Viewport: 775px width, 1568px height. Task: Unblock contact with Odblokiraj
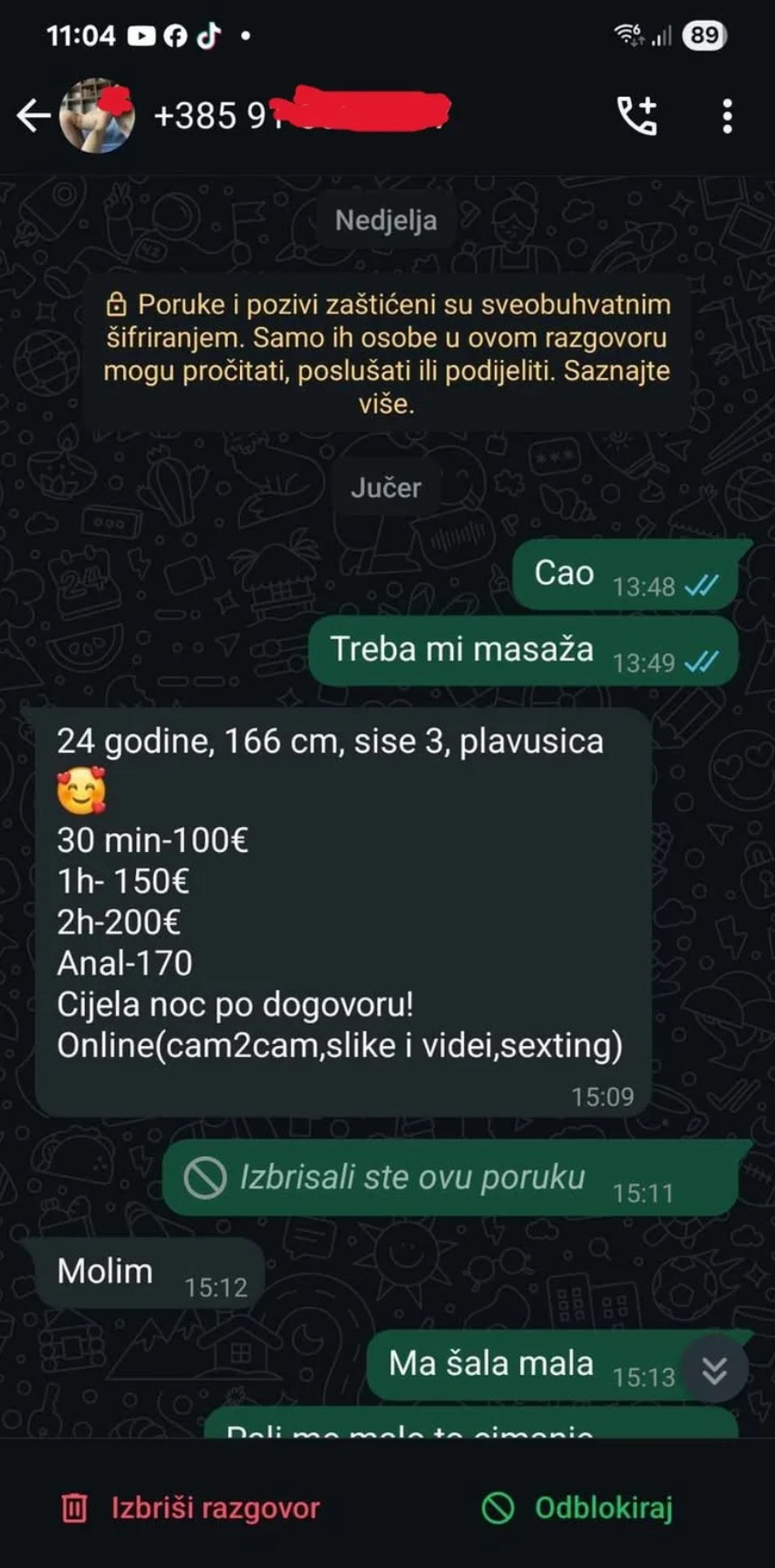coord(578,1508)
